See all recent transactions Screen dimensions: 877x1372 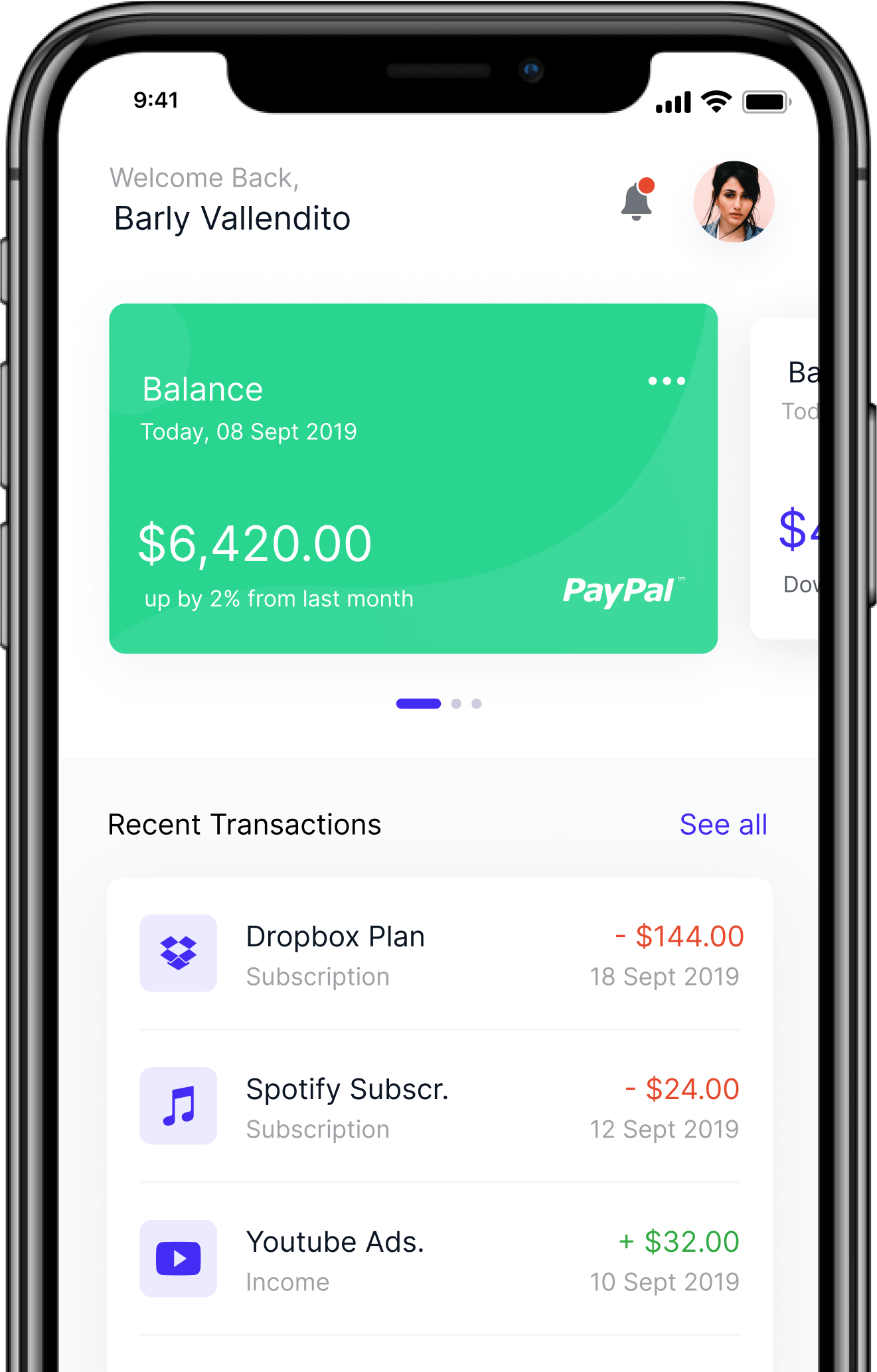(x=723, y=825)
